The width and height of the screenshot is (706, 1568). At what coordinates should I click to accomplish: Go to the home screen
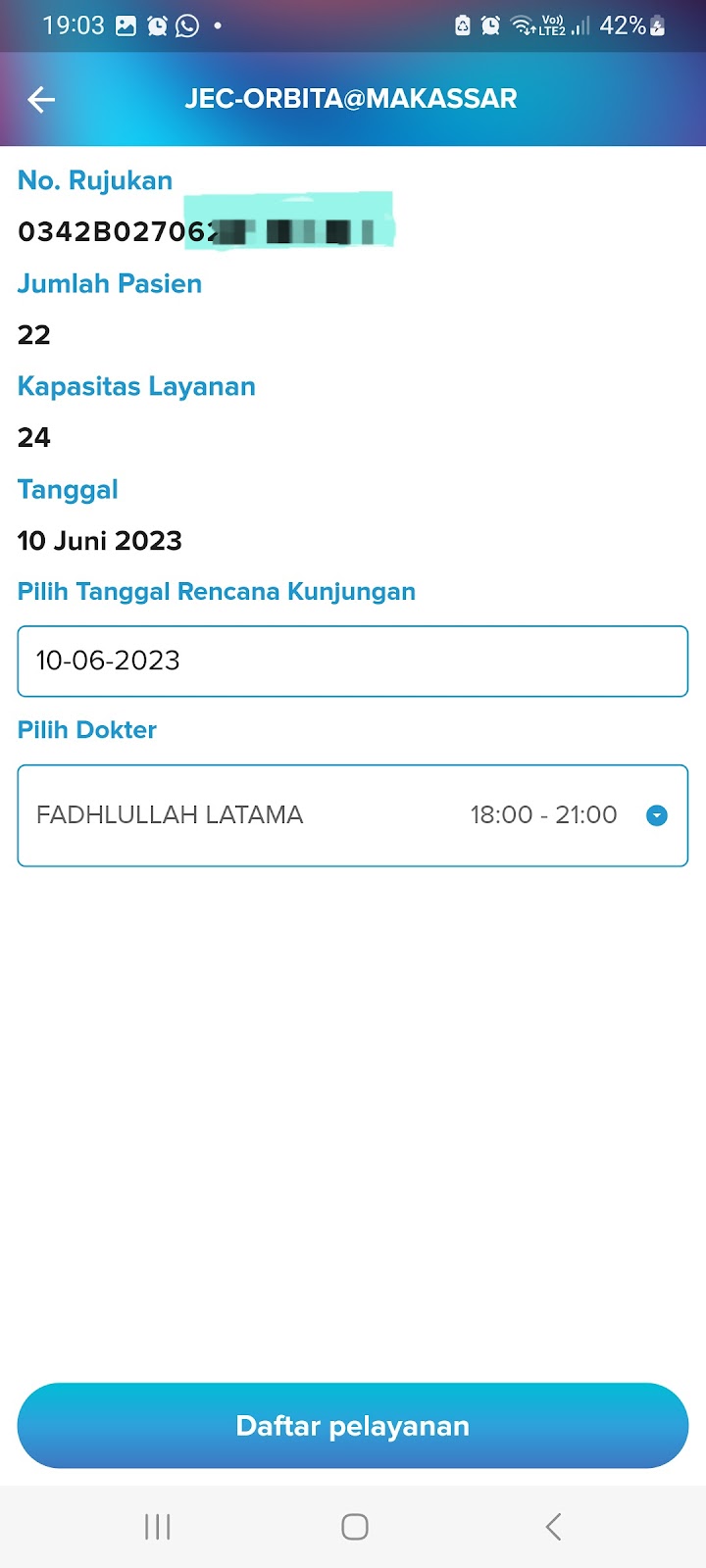point(355,1527)
